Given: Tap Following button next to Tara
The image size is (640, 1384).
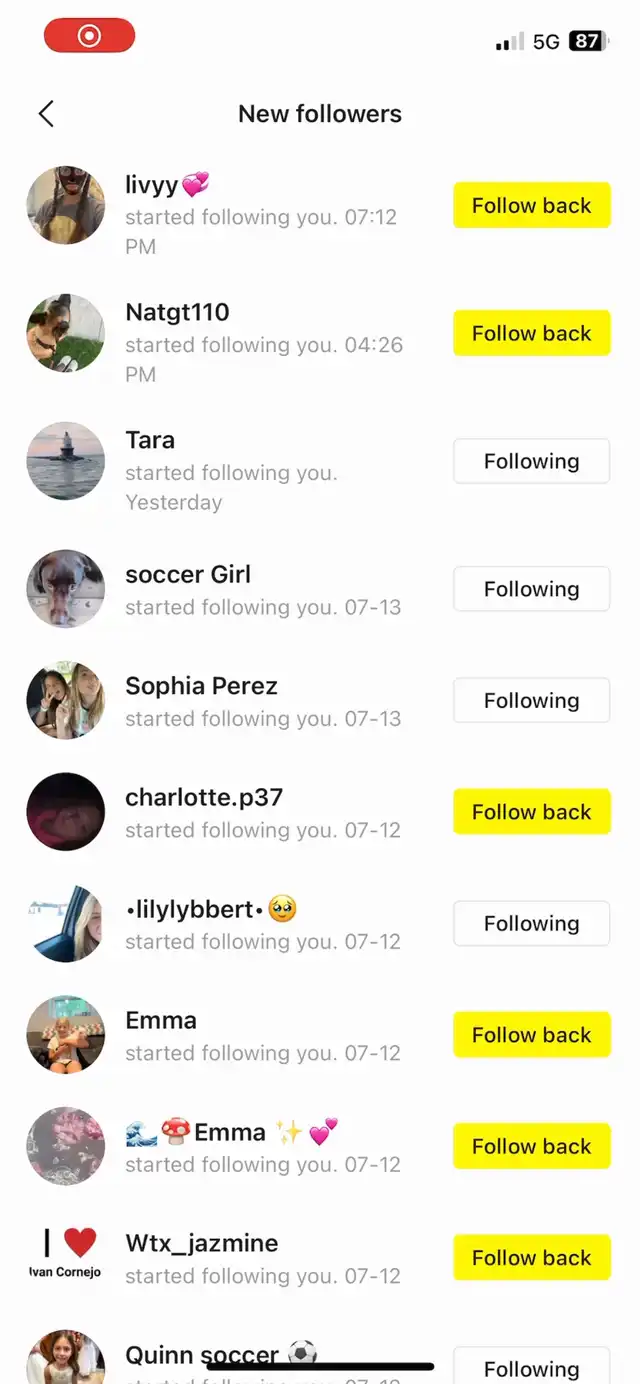Looking at the screenshot, I should pyautogui.click(x=532, y=461).
